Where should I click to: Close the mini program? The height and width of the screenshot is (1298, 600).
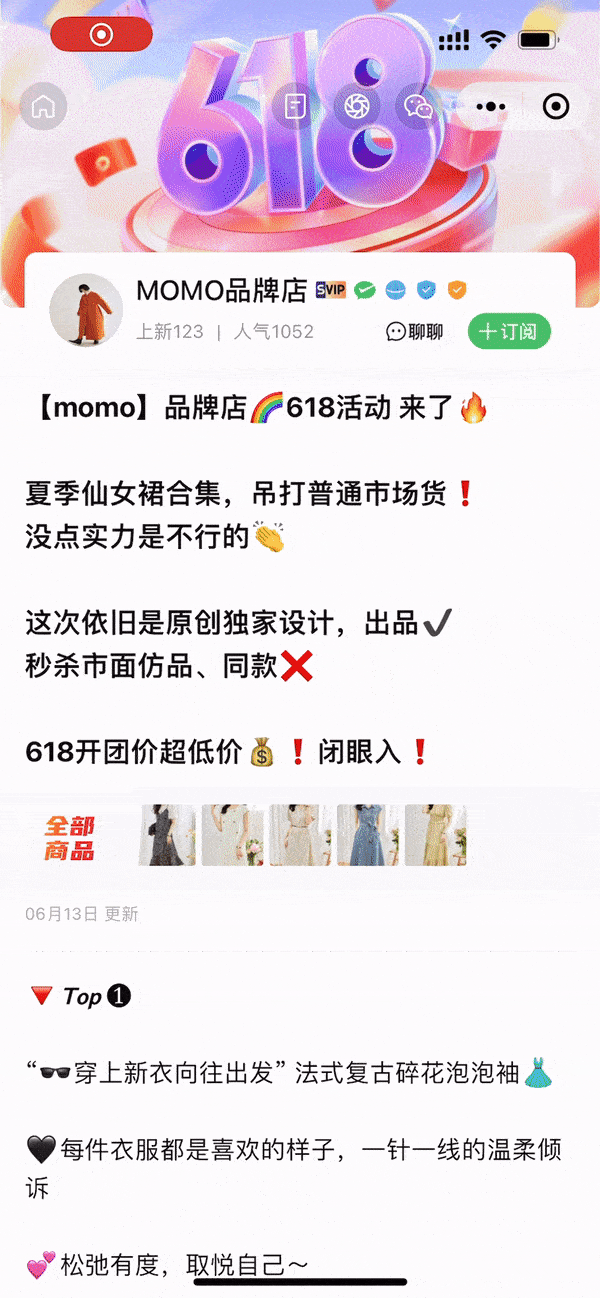tap(555, 106)
